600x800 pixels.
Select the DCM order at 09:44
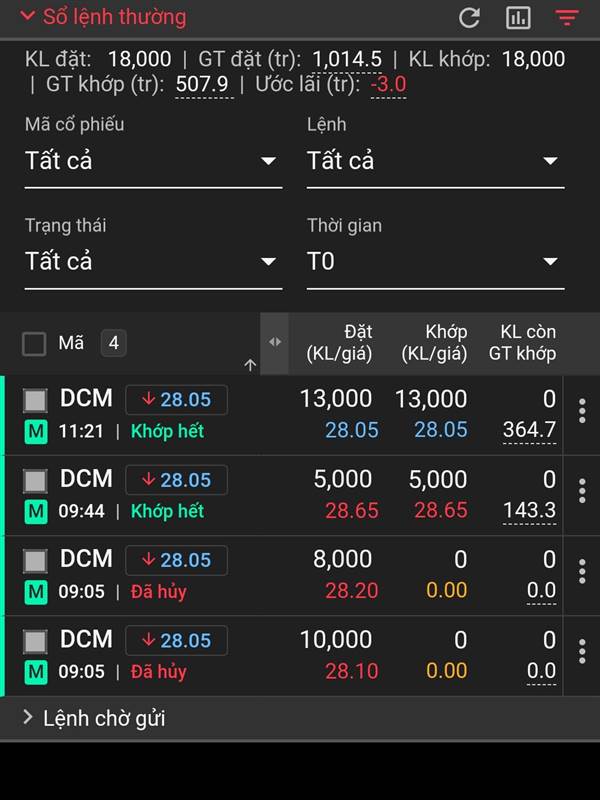click(36, 480)
